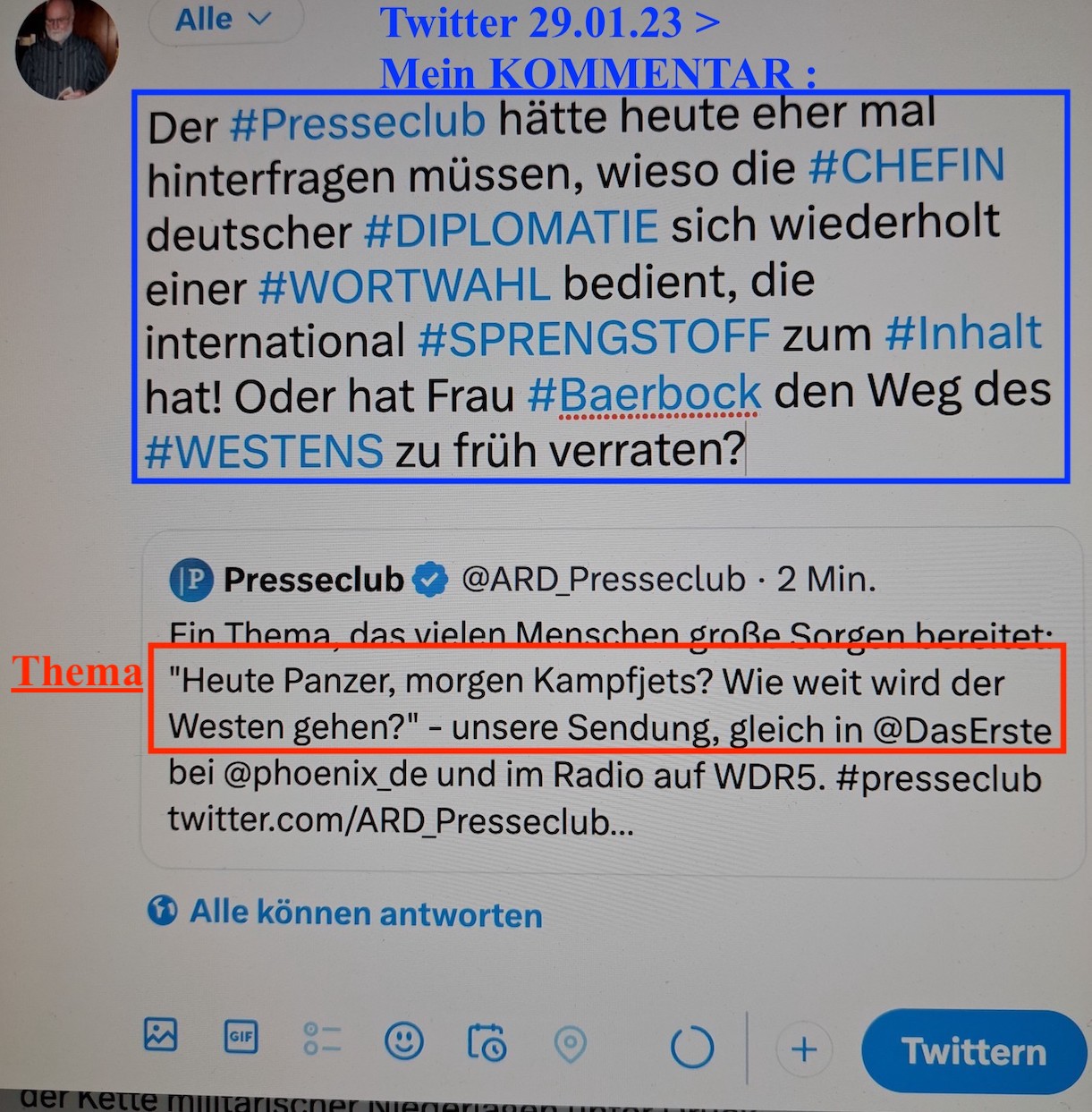Open the Alle audience dropdown
The image size is (1092, 1112).
point(224,20)
